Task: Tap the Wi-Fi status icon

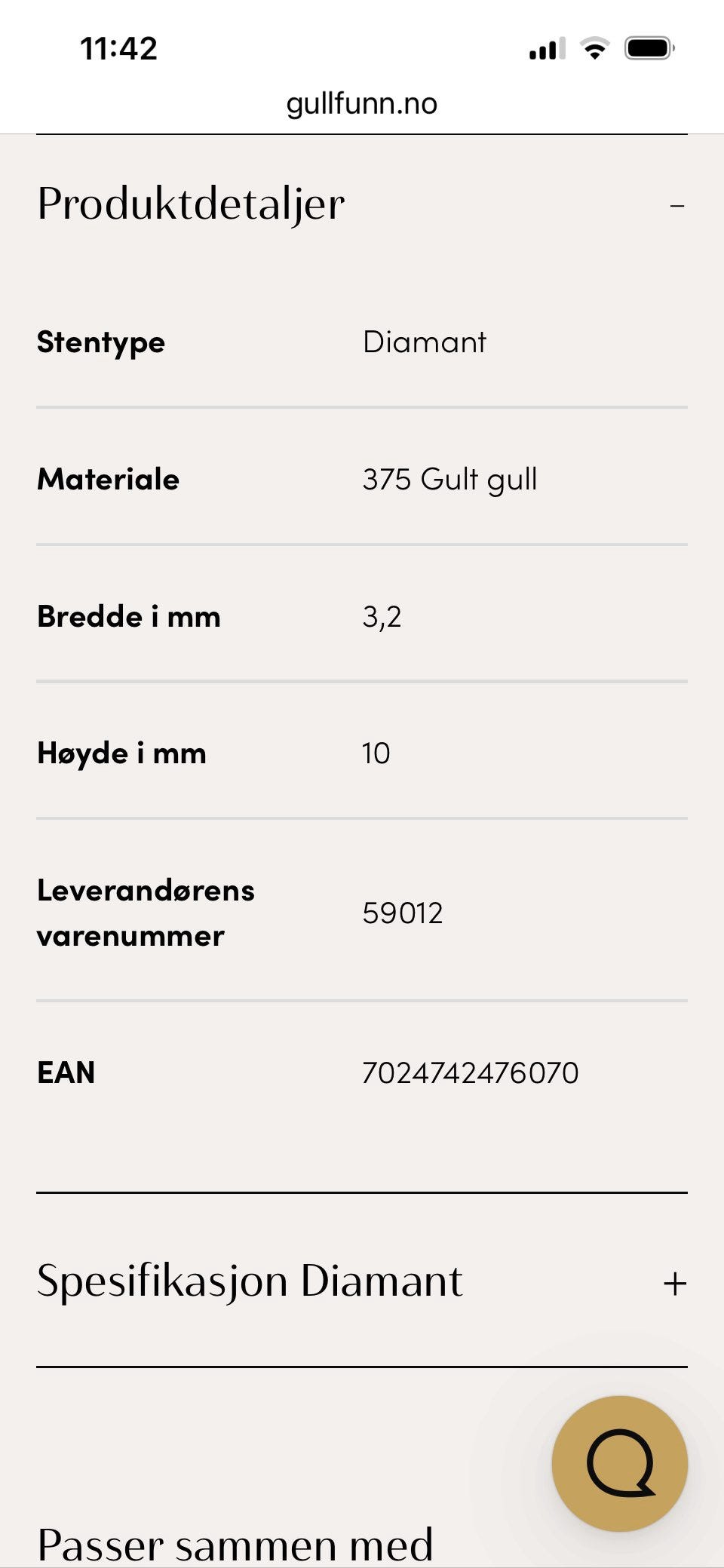Action: (594, 48)
